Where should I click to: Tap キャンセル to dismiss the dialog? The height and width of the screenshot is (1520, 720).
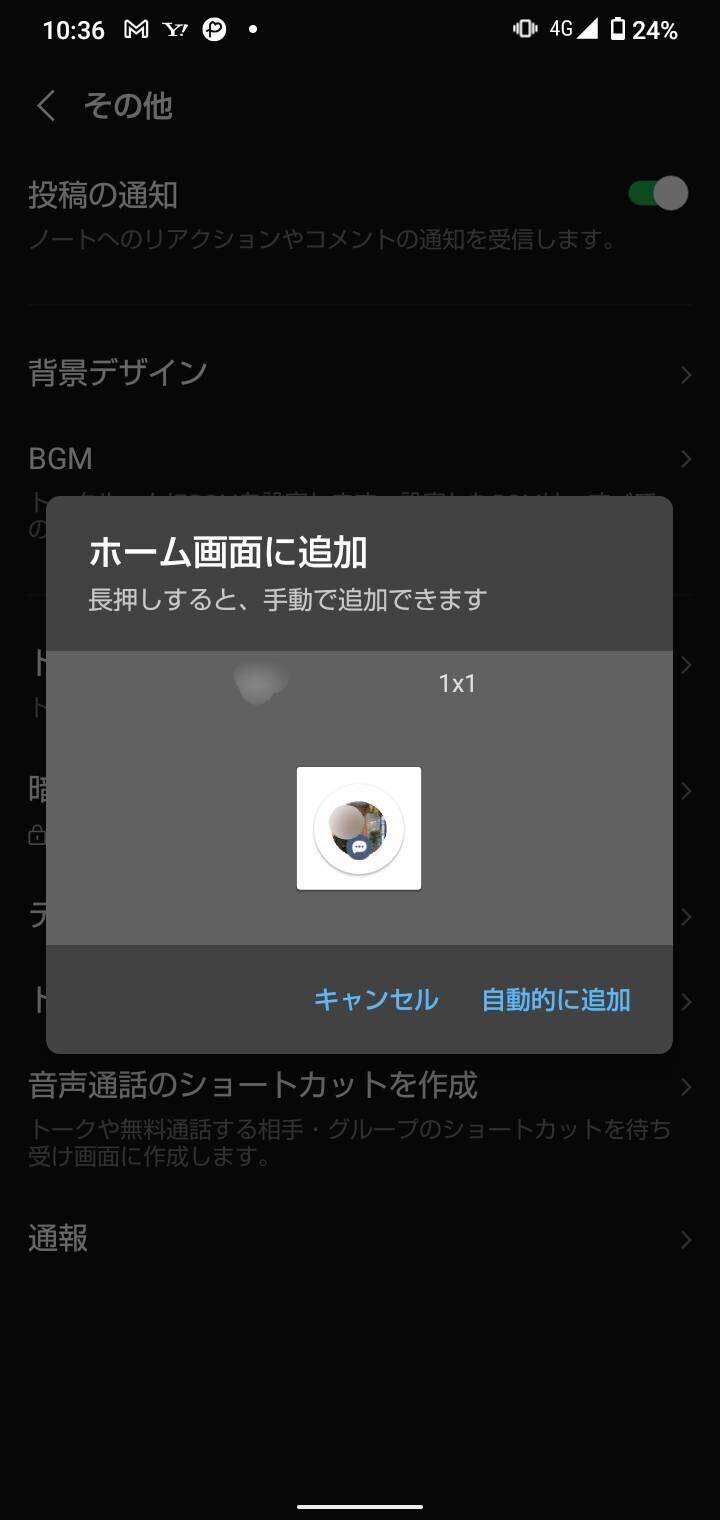[x=376, y=999]
